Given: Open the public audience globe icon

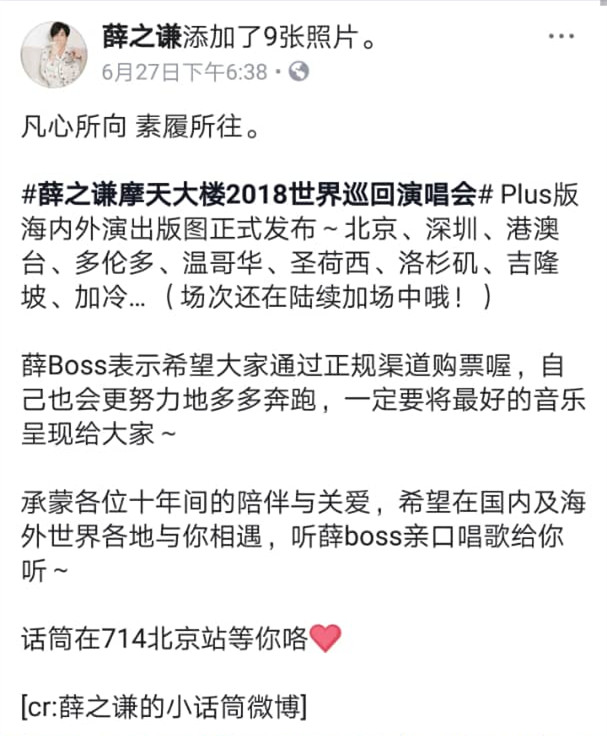Looking at the screenshot, I should (299, 72).
